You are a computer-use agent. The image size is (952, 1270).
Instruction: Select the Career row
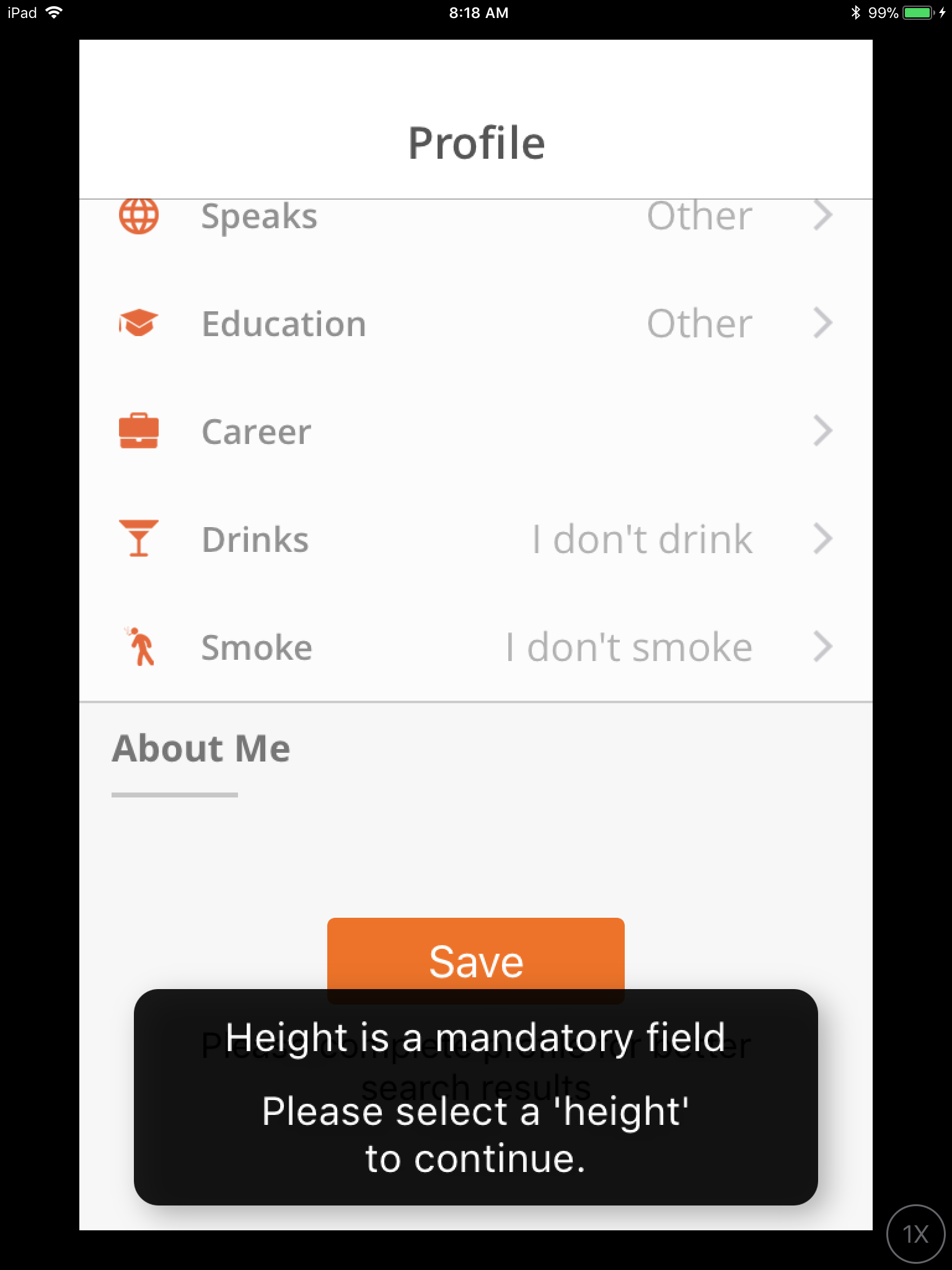pyautogui.click(x=475, y=432)
